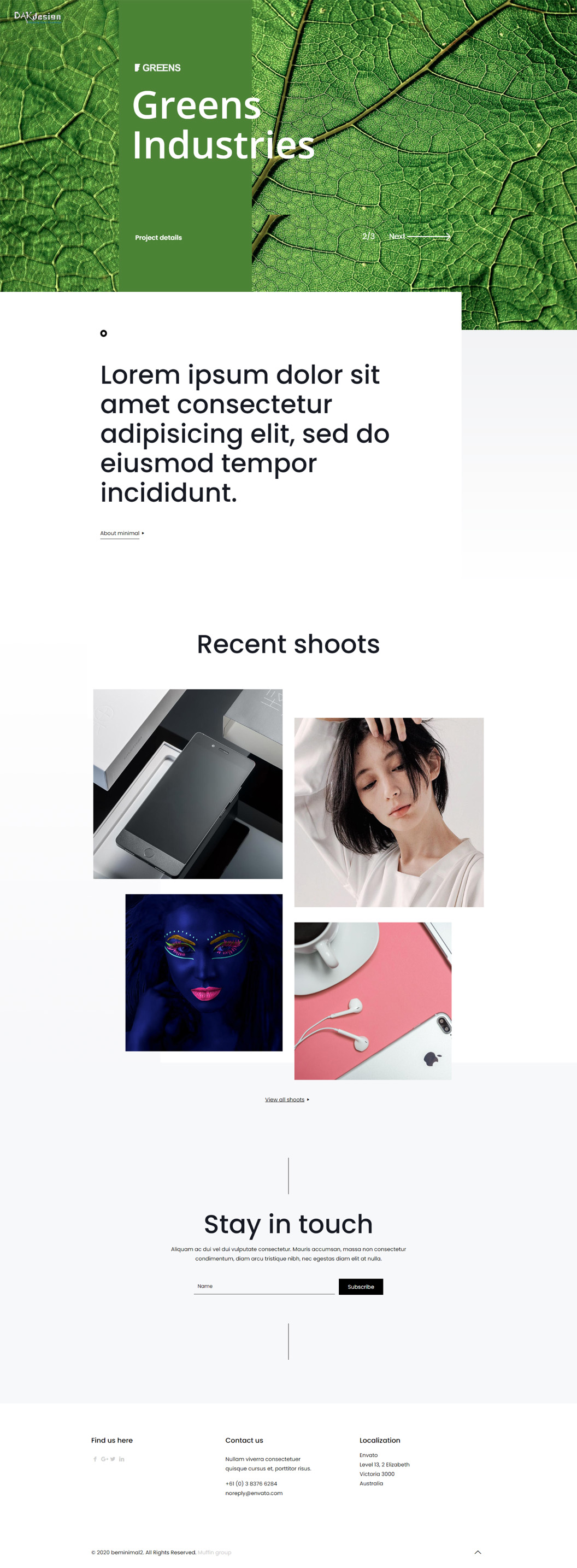Open Twitter social icon

pyautogui.click(x=113, y=1459)
